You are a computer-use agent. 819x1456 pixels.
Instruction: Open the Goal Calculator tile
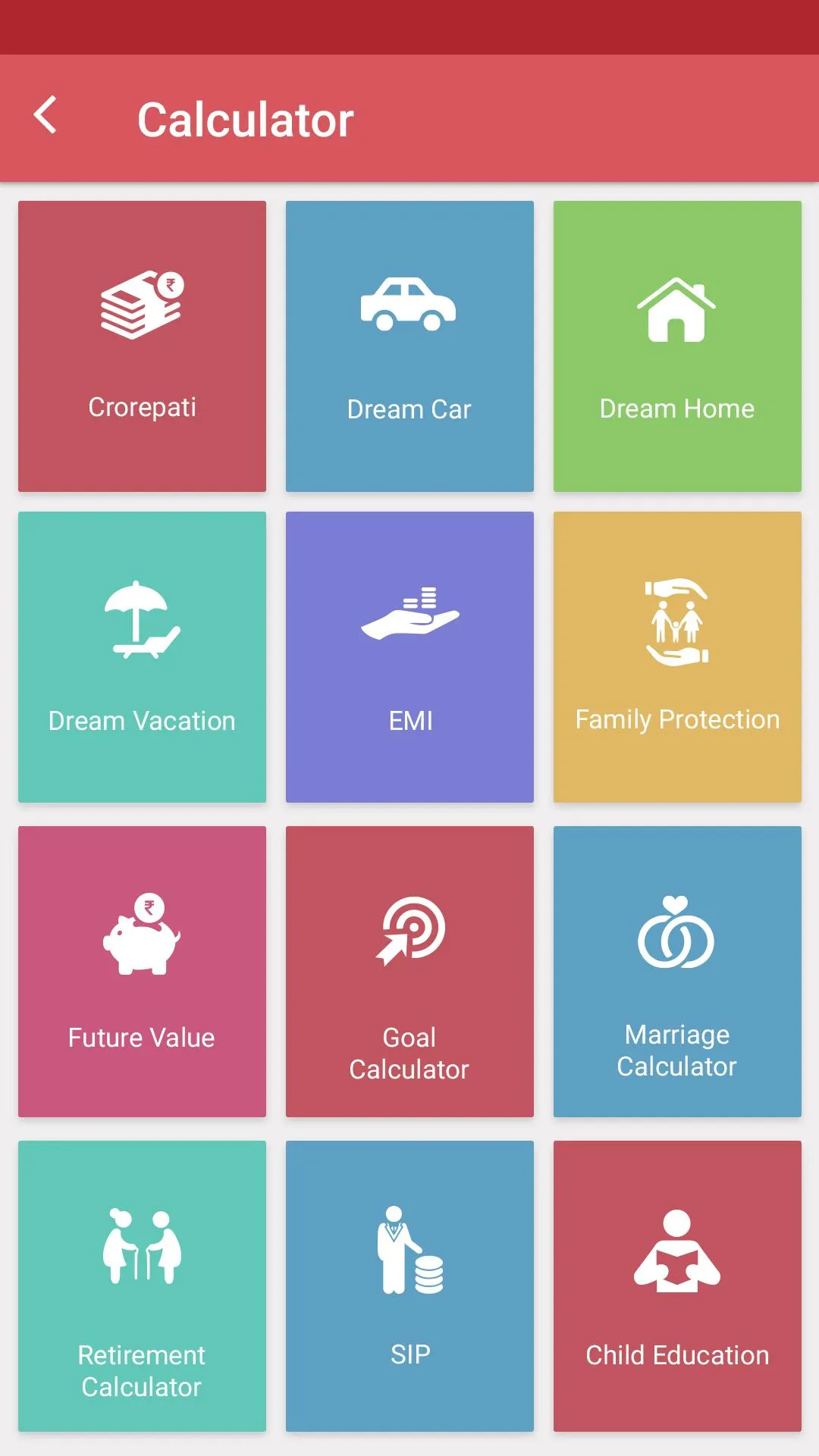click(x=409, y=972)
